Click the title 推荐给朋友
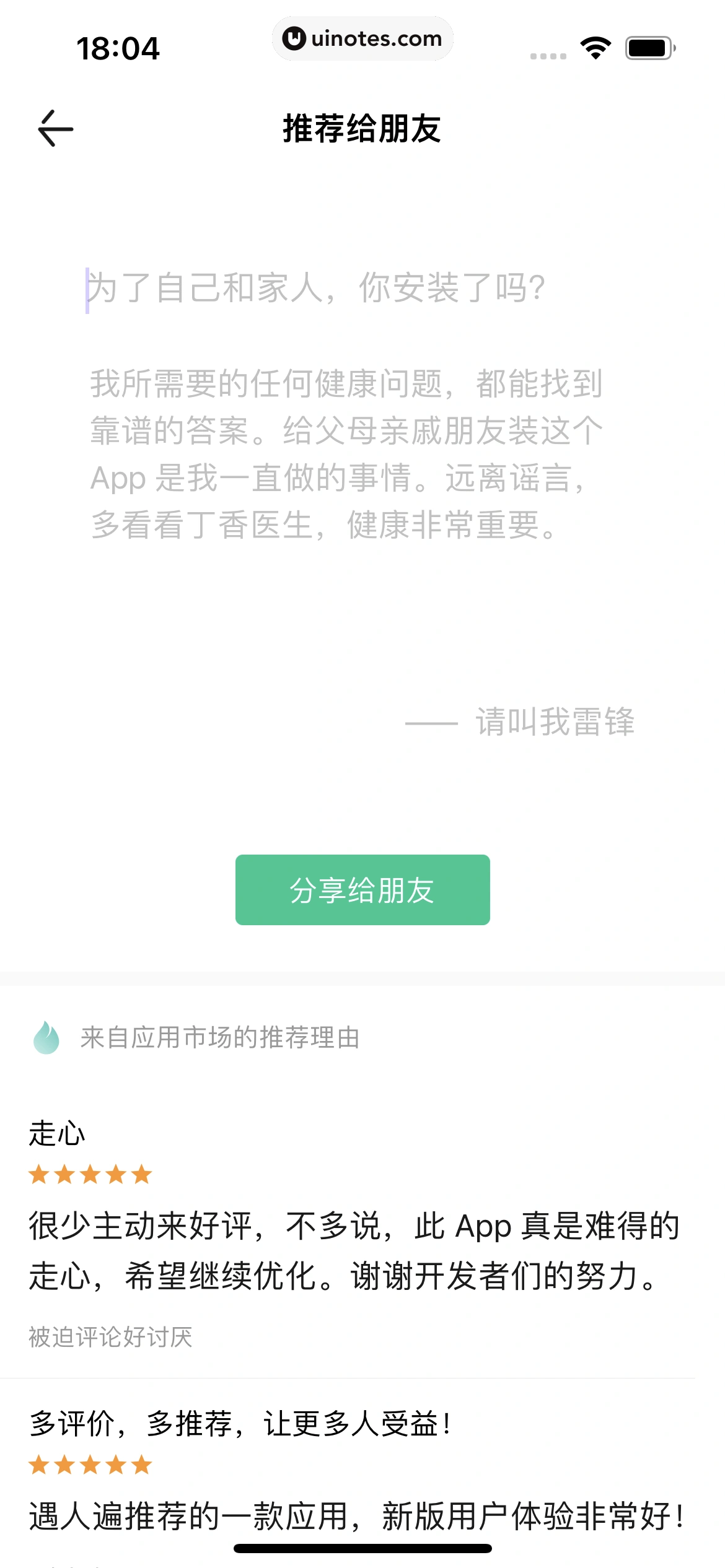The image size is (725, 1568). pyautogui.click(x=362, y=129)
